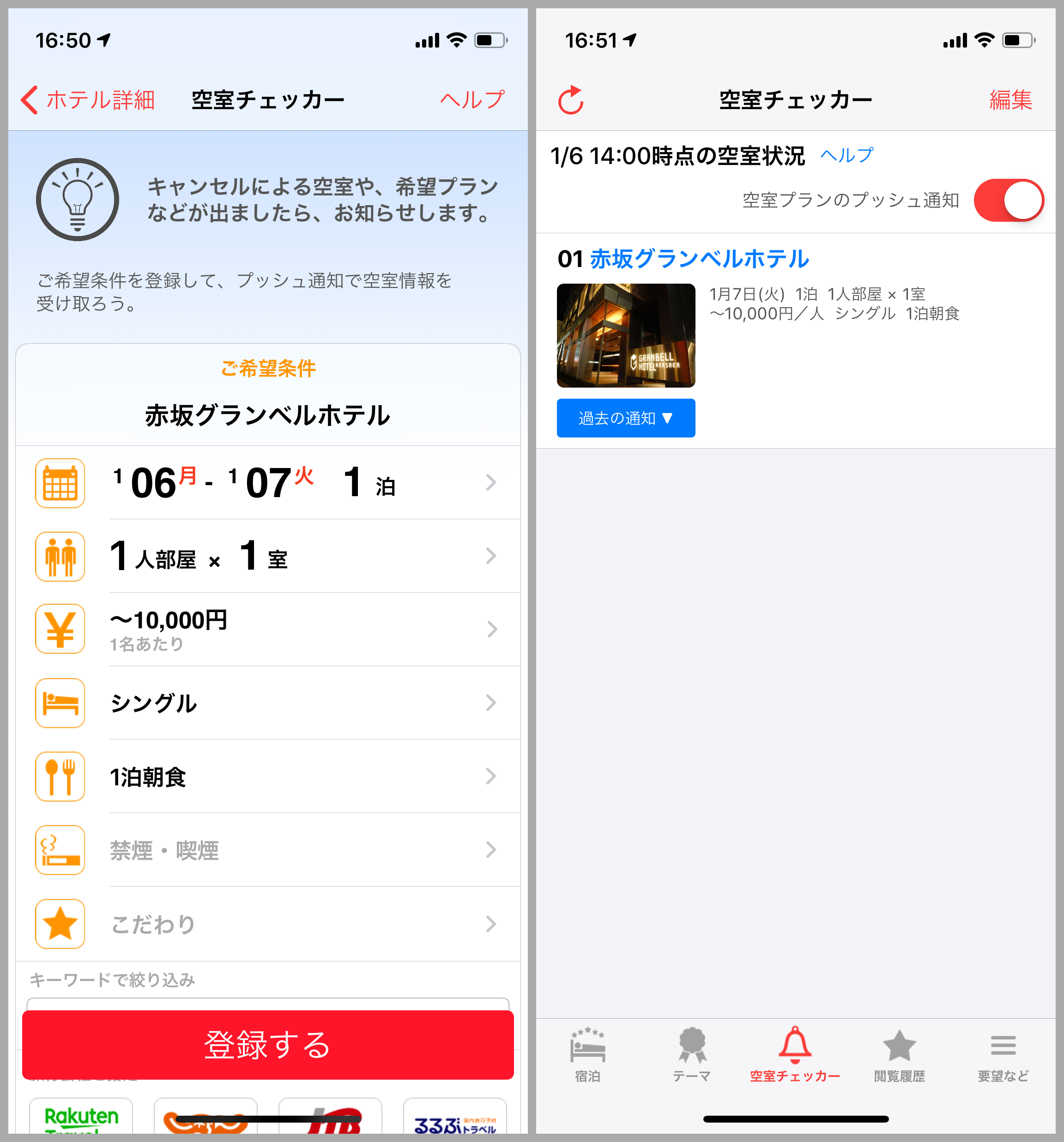Open the blue ヘルプ link beside 空室状況
The image size is (1064, 1142).
click(846, 155)
